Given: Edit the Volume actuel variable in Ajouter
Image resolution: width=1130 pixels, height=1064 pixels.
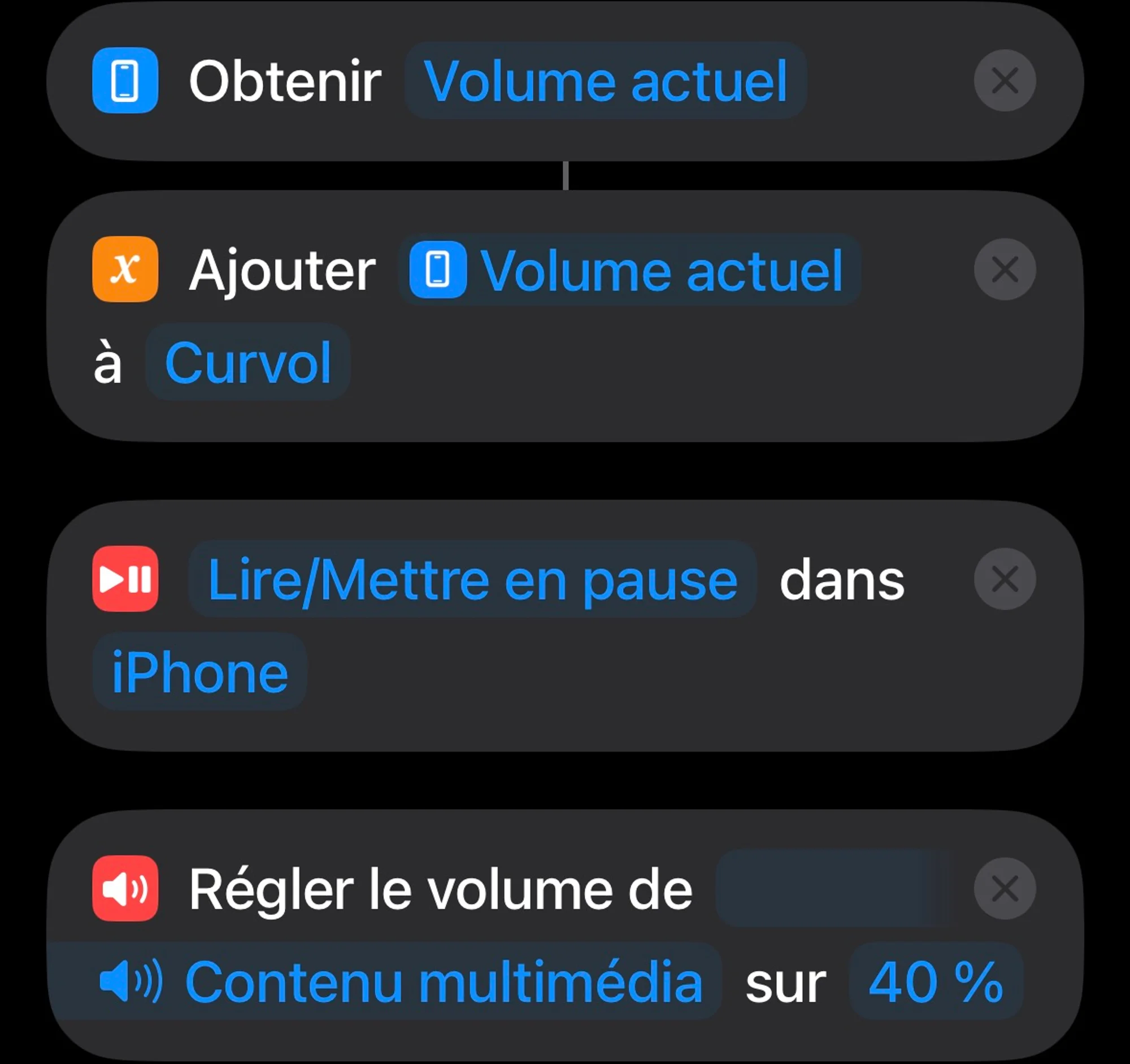Looking at the screenshot, I should point(629,270).
